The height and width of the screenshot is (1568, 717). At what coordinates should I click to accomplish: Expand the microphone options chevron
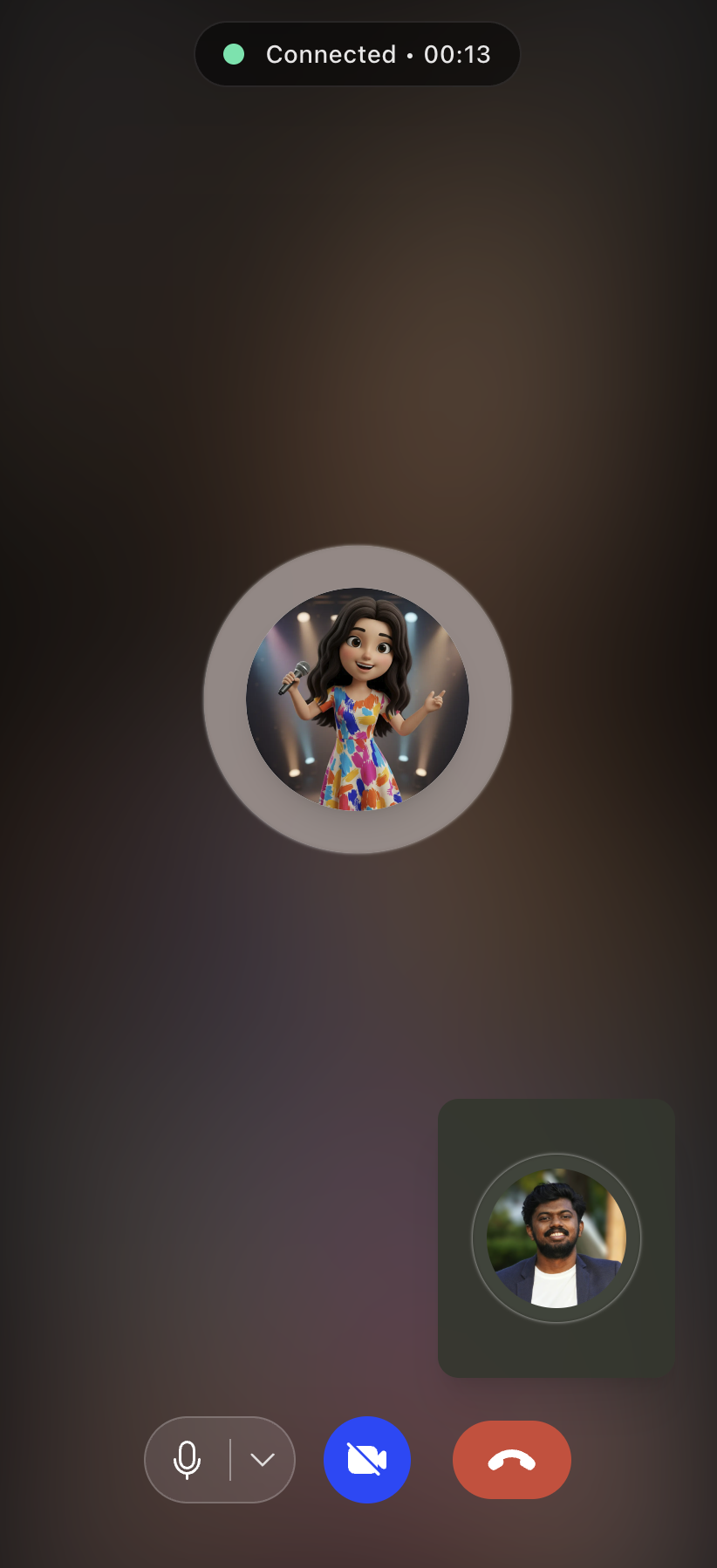coord(263,1460)
